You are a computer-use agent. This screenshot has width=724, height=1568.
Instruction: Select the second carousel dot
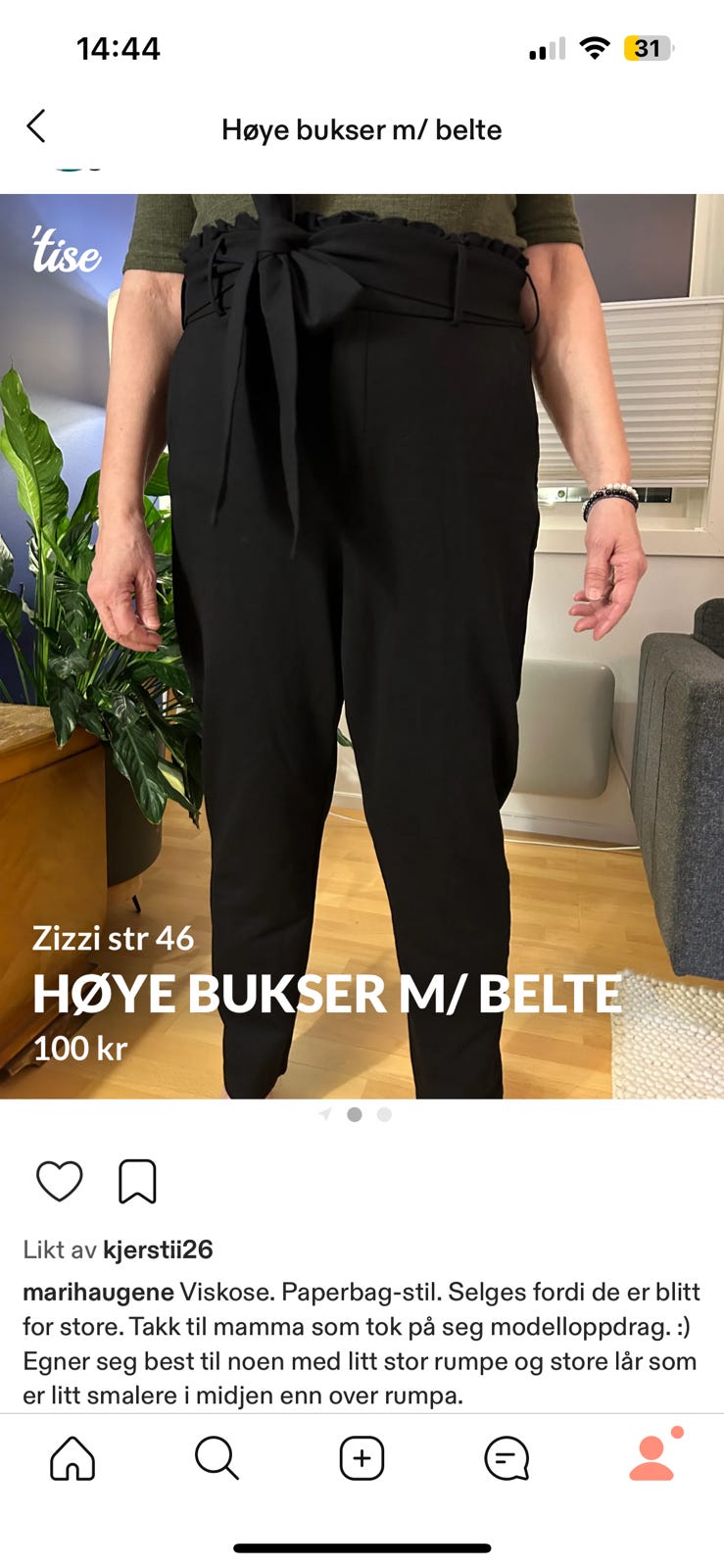(x=383, y=1114)
